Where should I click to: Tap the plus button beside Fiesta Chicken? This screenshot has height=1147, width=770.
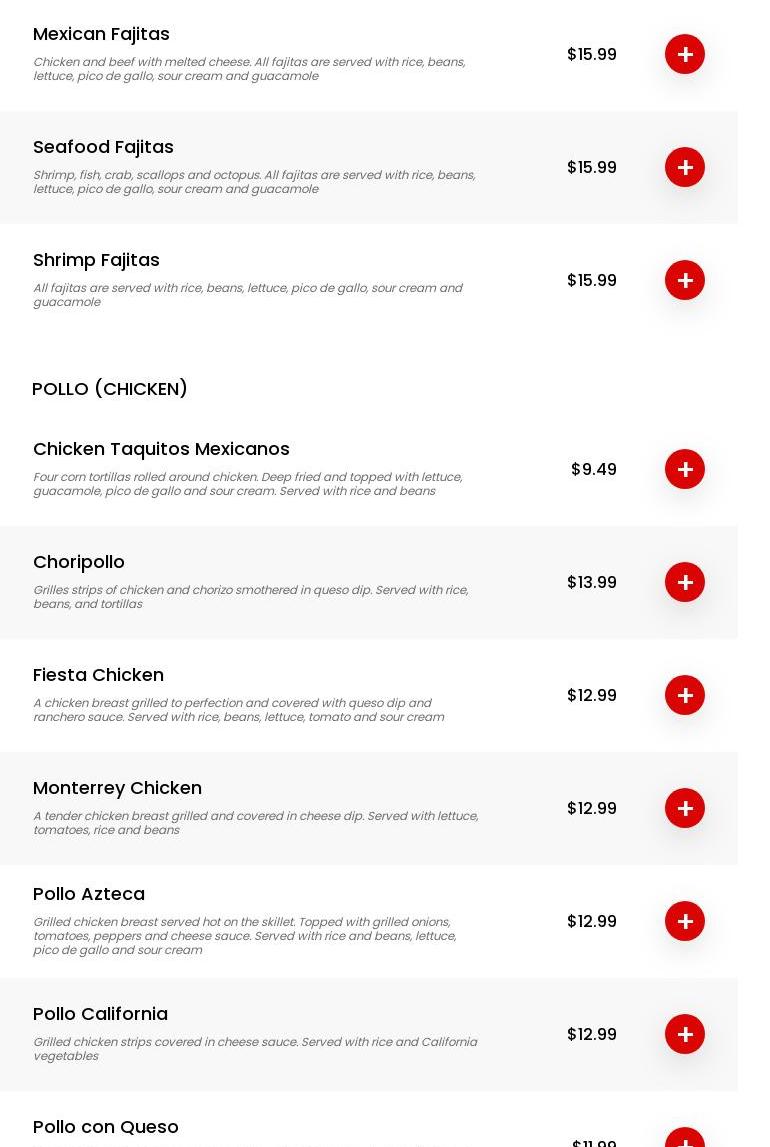pyautogui.click(x=685, y=695)
